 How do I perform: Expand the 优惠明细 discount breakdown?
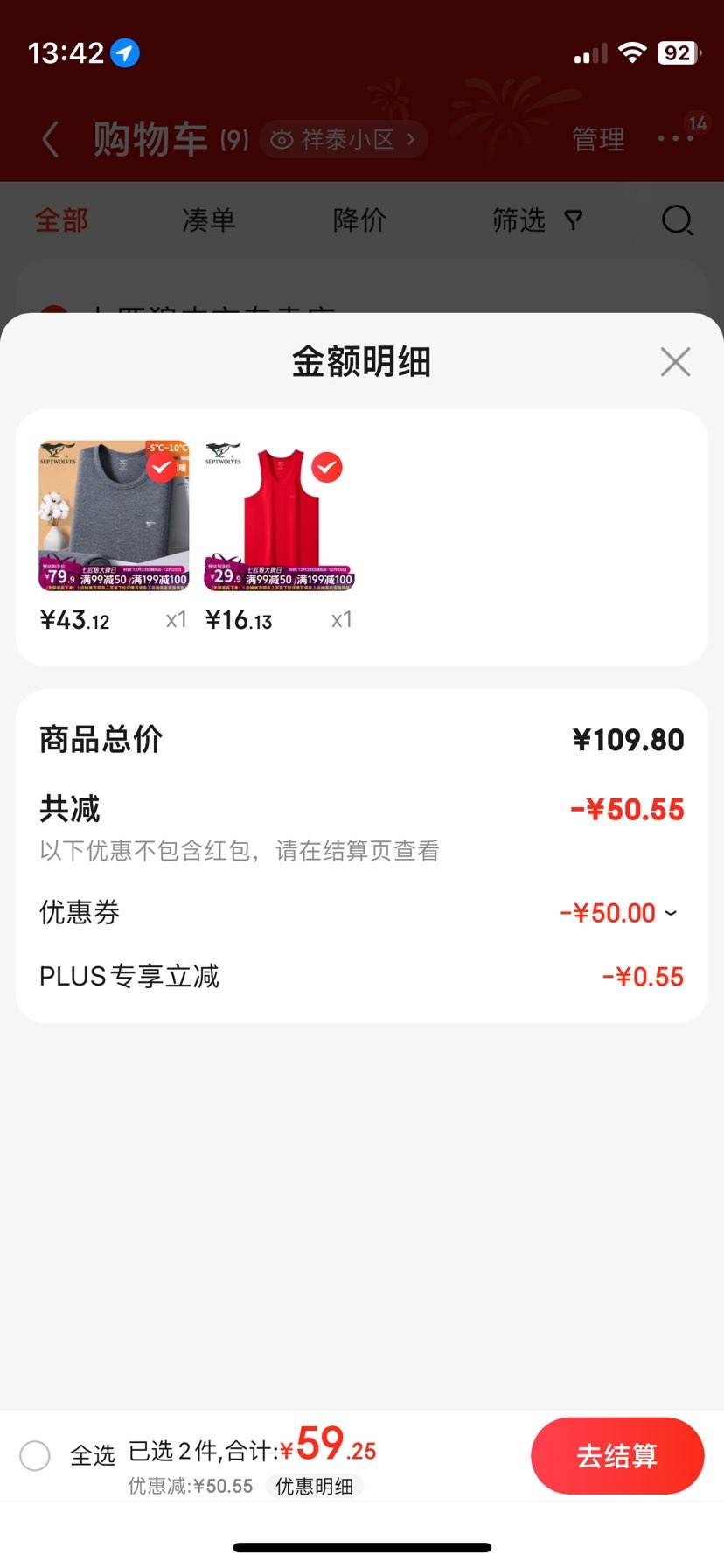click(x=315, y=1485)
